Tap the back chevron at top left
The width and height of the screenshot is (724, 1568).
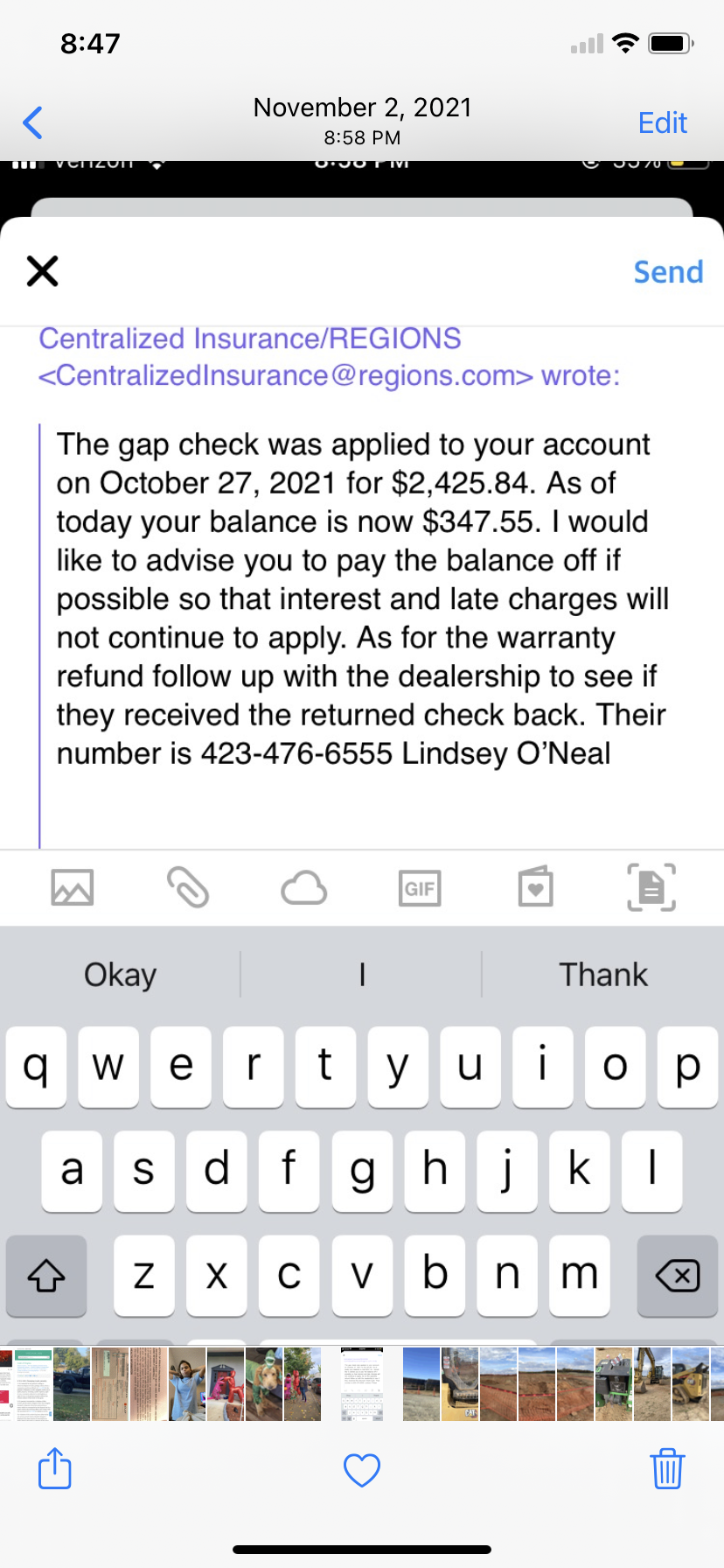coord(32,122)
